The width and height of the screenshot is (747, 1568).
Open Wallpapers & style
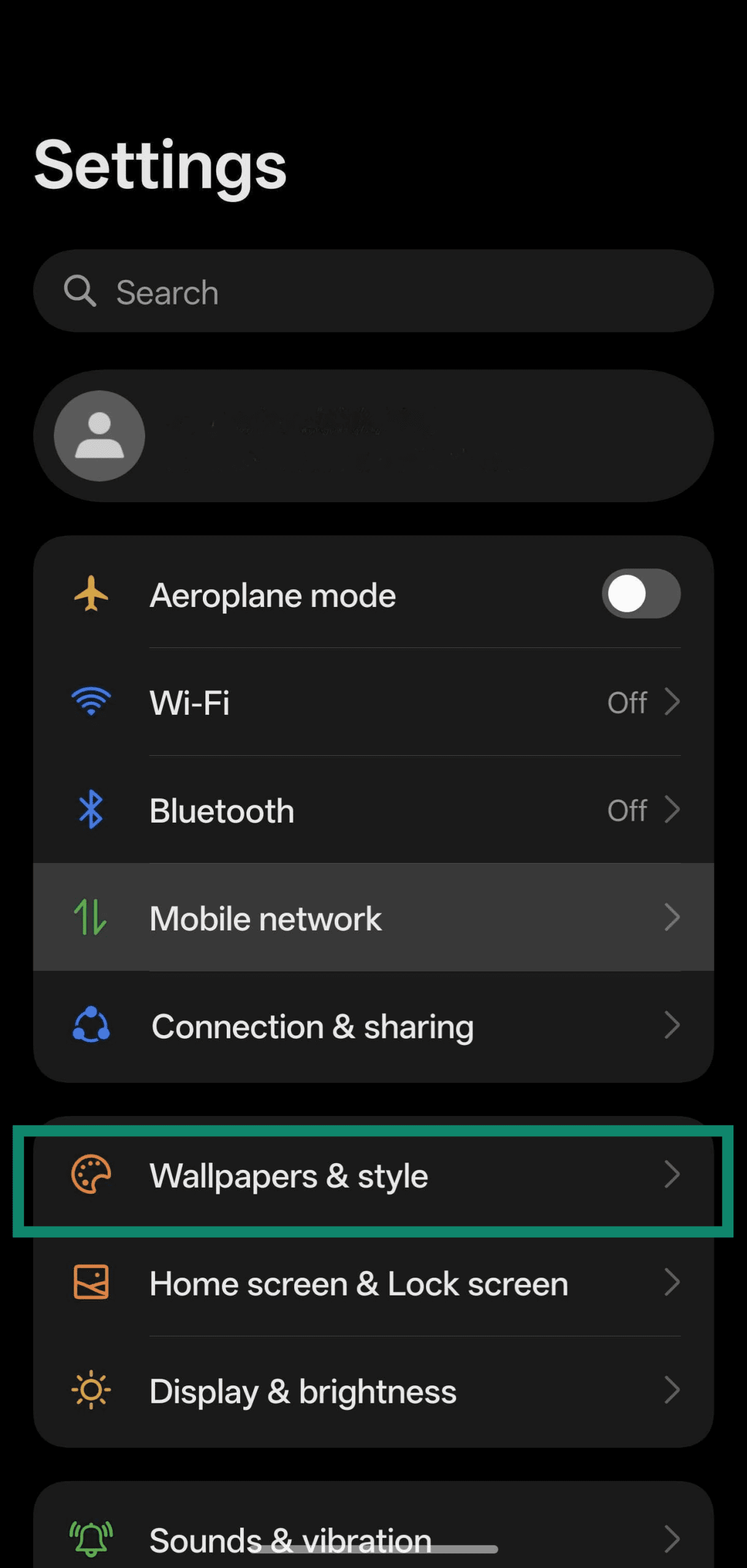pyautogui.click(x=374, y=1175)
